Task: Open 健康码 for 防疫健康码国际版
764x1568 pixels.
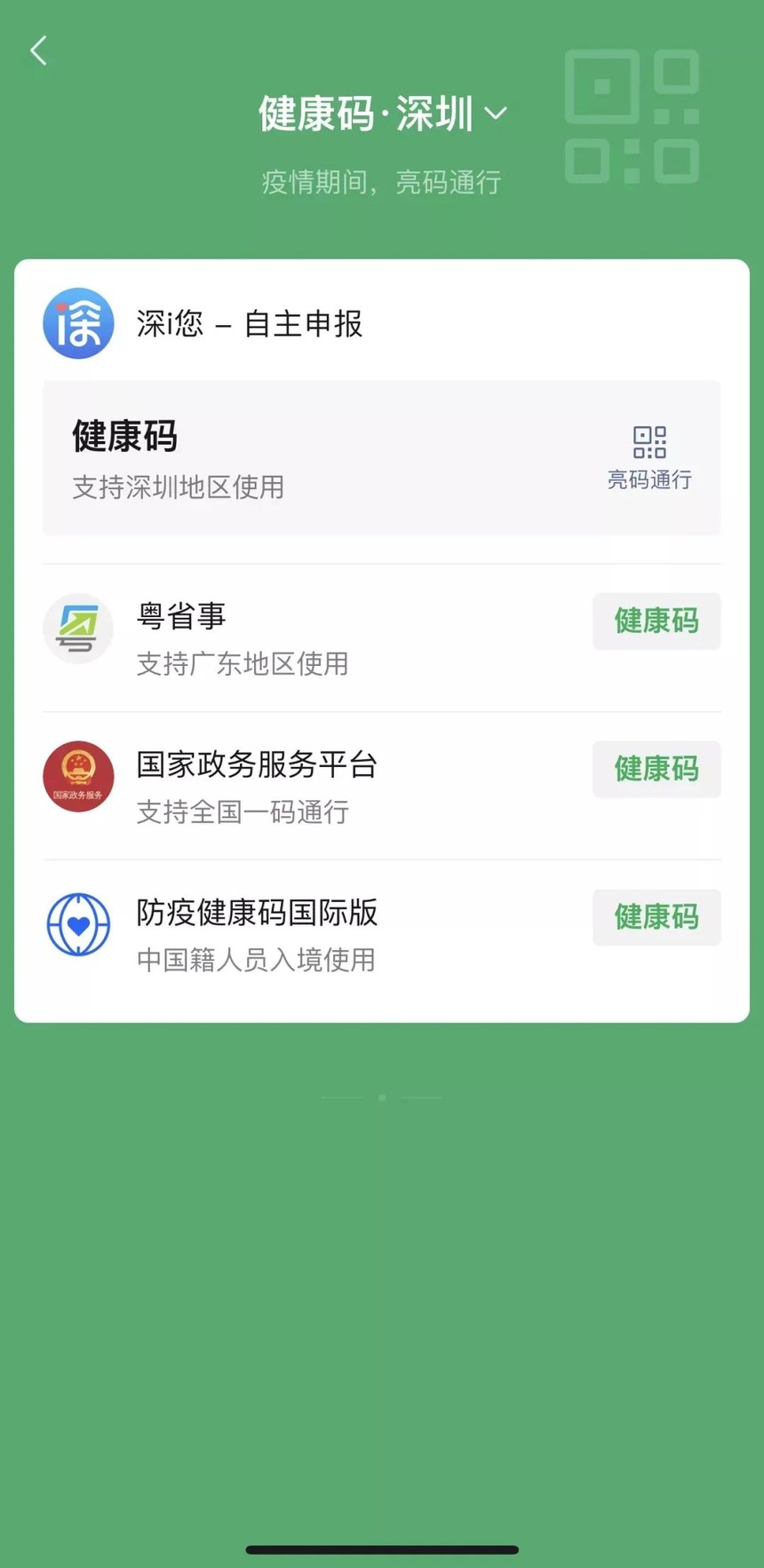Action: tap(656, 917)
